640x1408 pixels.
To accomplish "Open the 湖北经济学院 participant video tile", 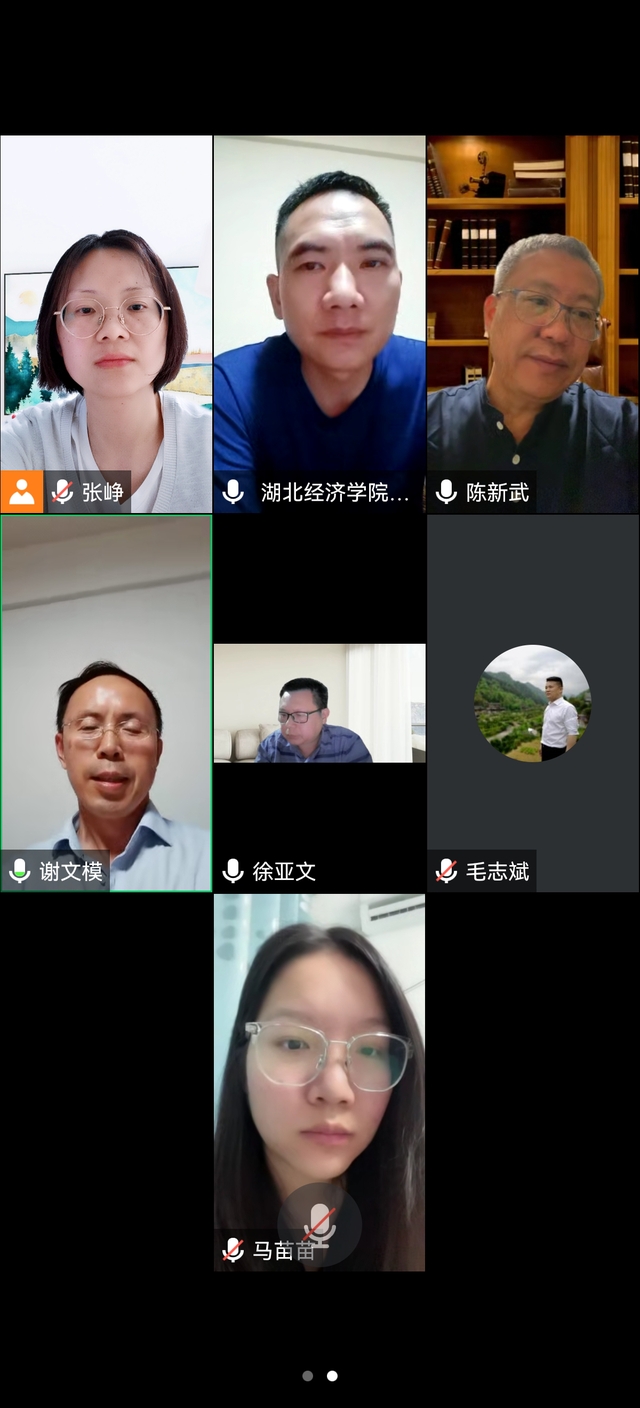I will coord(319,323).
